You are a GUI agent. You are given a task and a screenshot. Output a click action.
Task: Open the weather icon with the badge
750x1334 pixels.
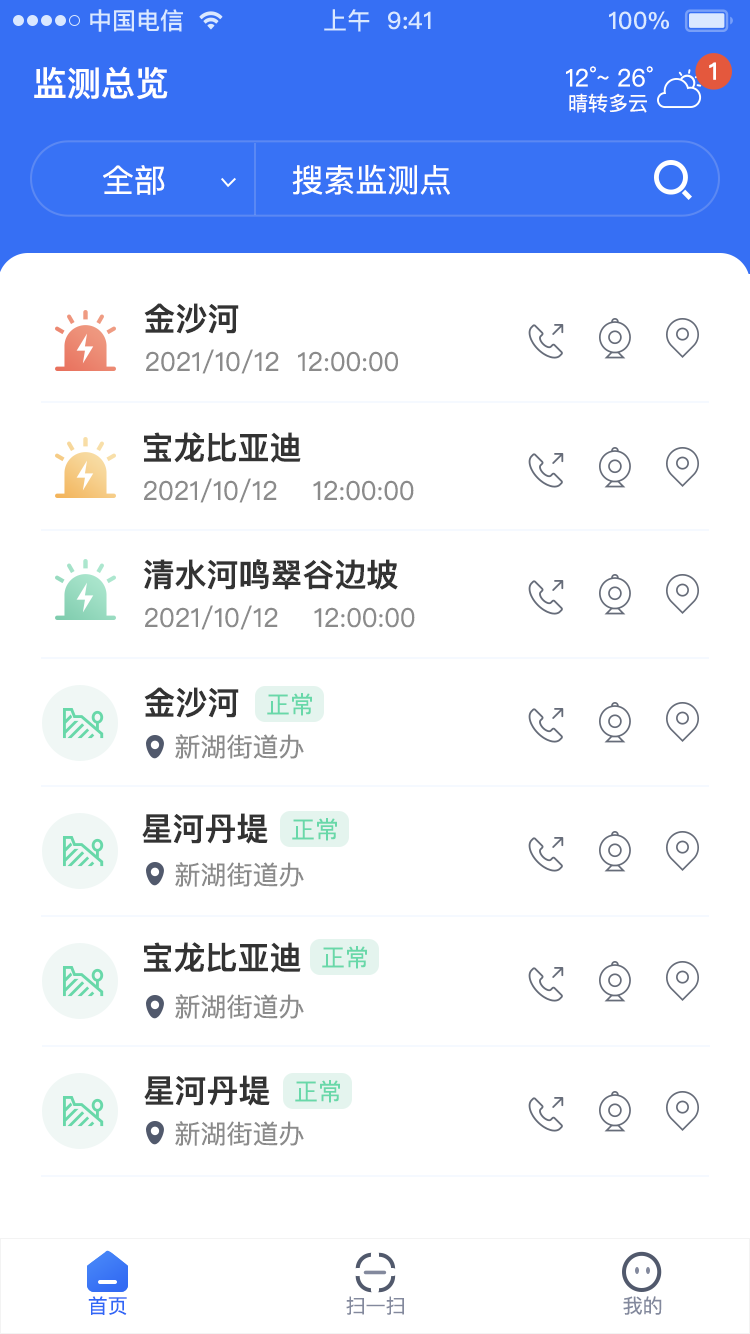[x=684, y=90]
